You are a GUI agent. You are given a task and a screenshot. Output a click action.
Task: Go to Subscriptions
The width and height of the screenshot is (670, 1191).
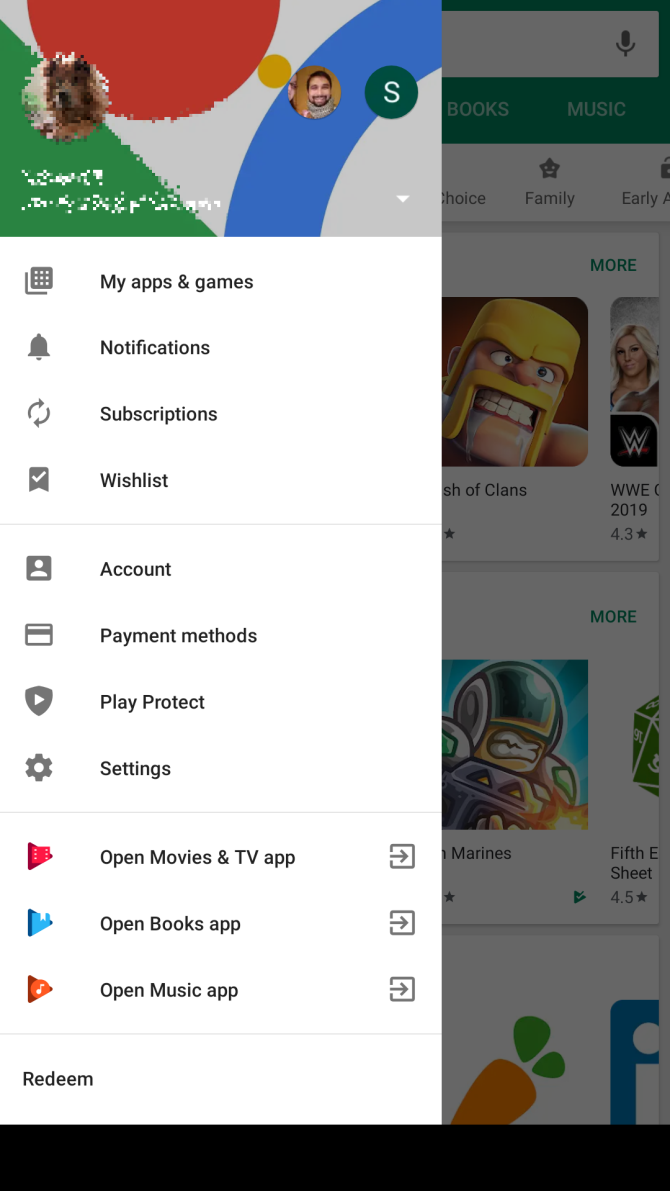point(220,414)
